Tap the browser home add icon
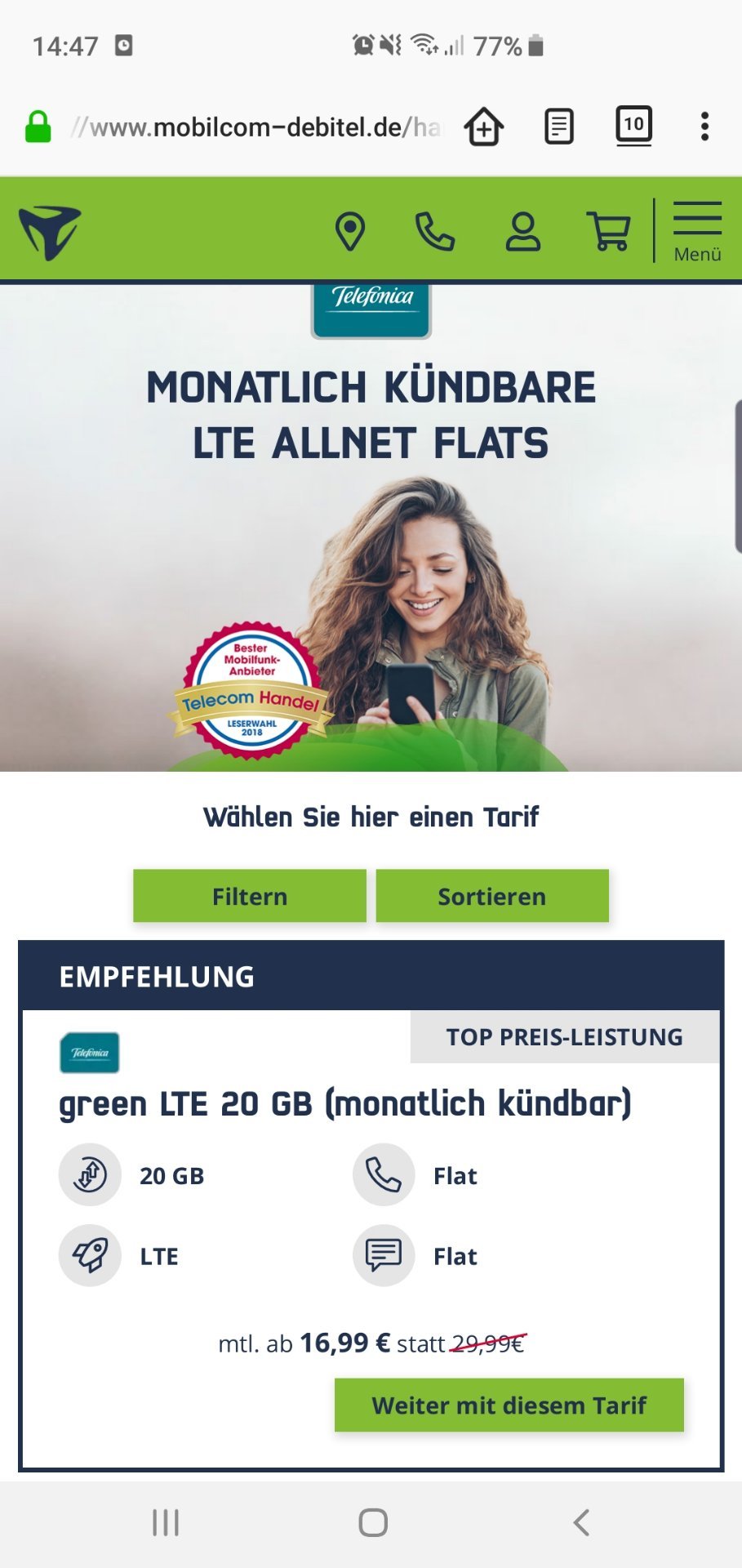 click(484, 127)
